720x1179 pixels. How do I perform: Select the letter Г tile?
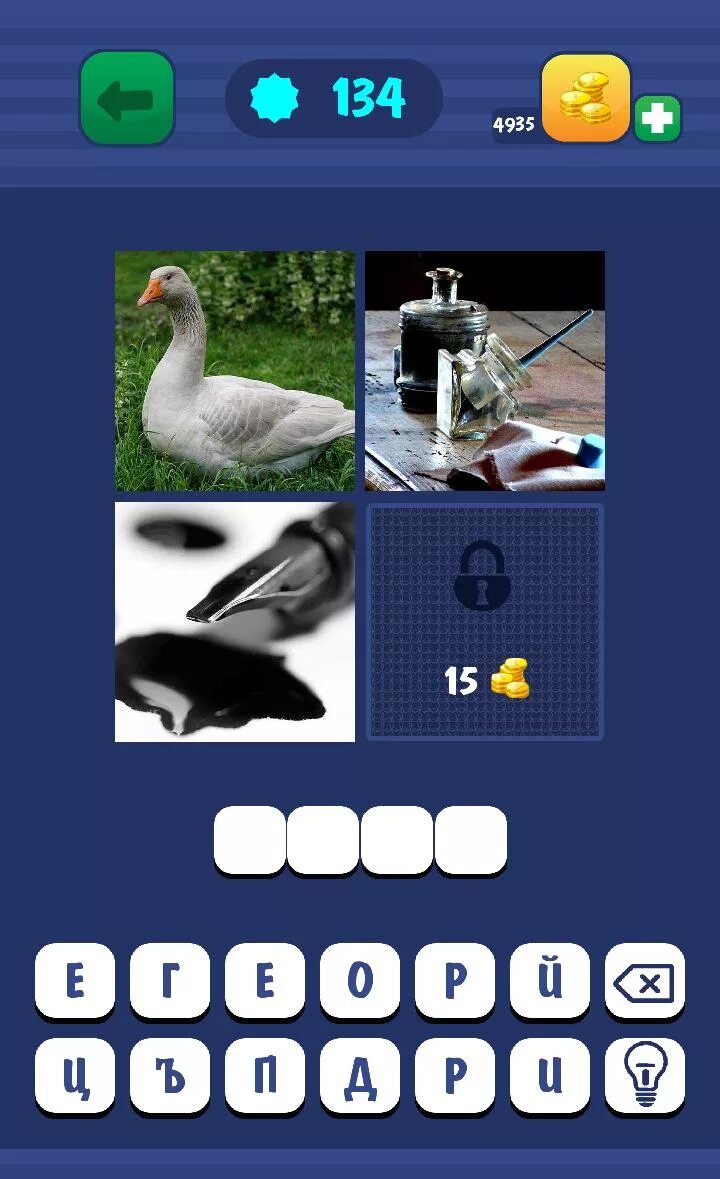coord(170,981)
